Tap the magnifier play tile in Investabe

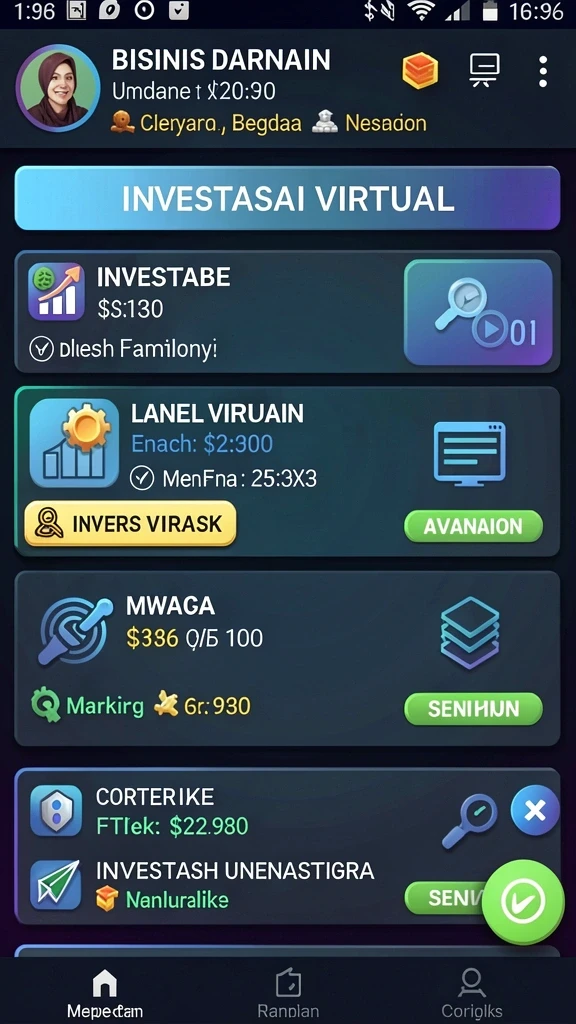click(478, 312)
